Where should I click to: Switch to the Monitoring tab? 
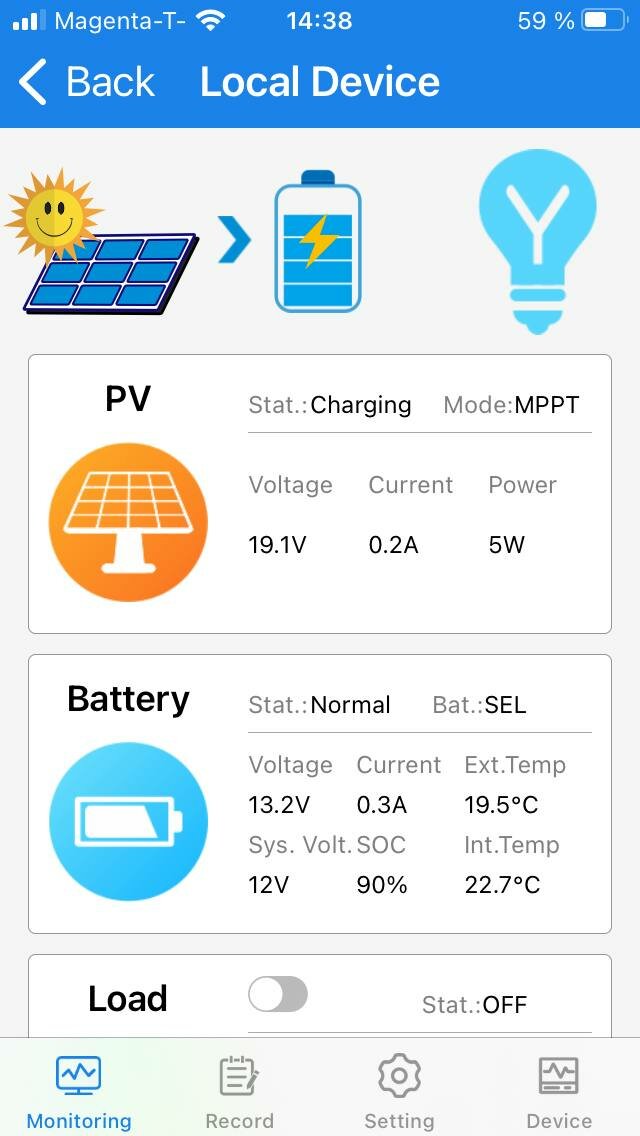[x=79, y=1090]
